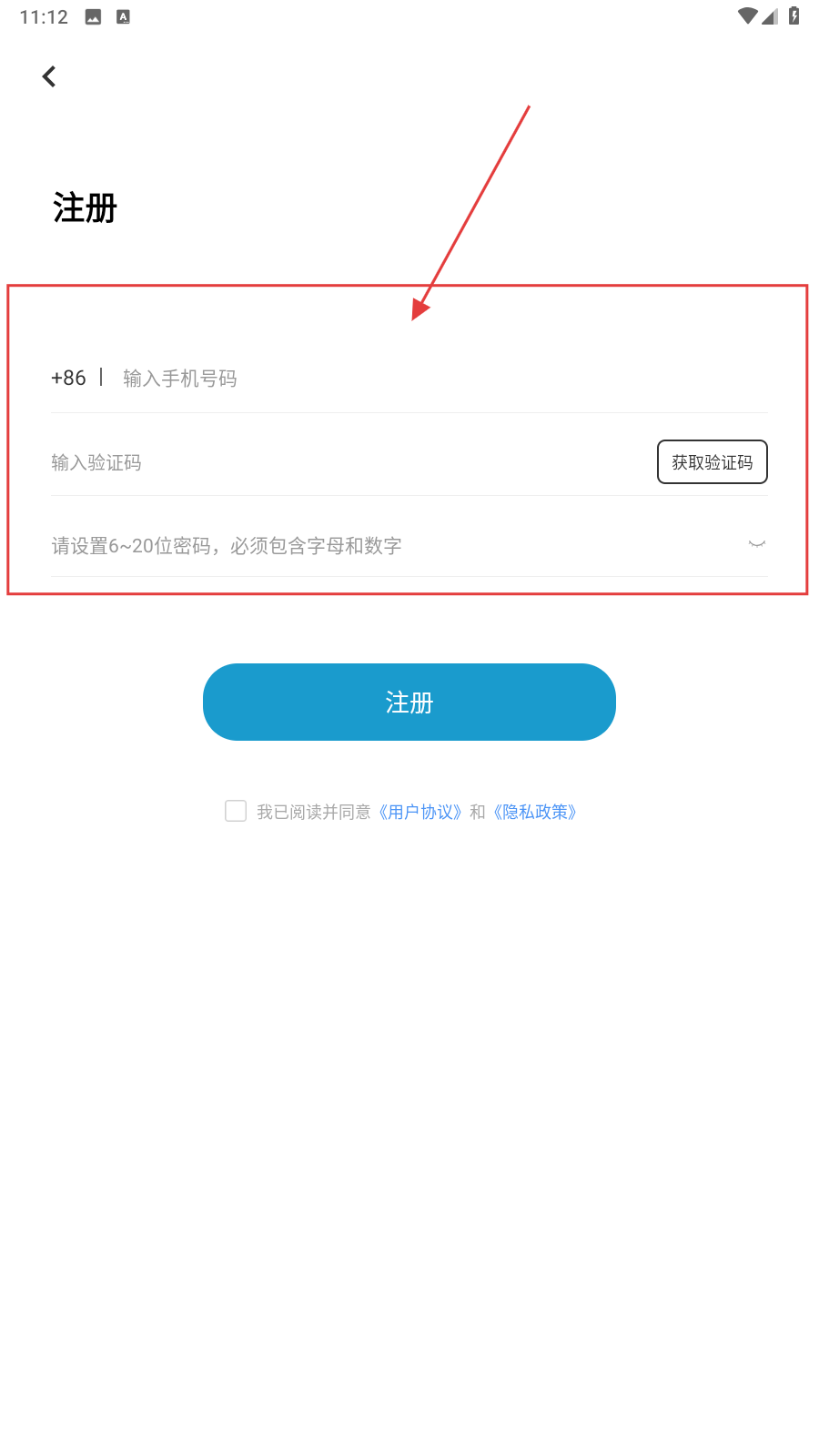Toggle password visibility eye icon
The height and width of the screenshot is (1456, 819).
(756, 544)
